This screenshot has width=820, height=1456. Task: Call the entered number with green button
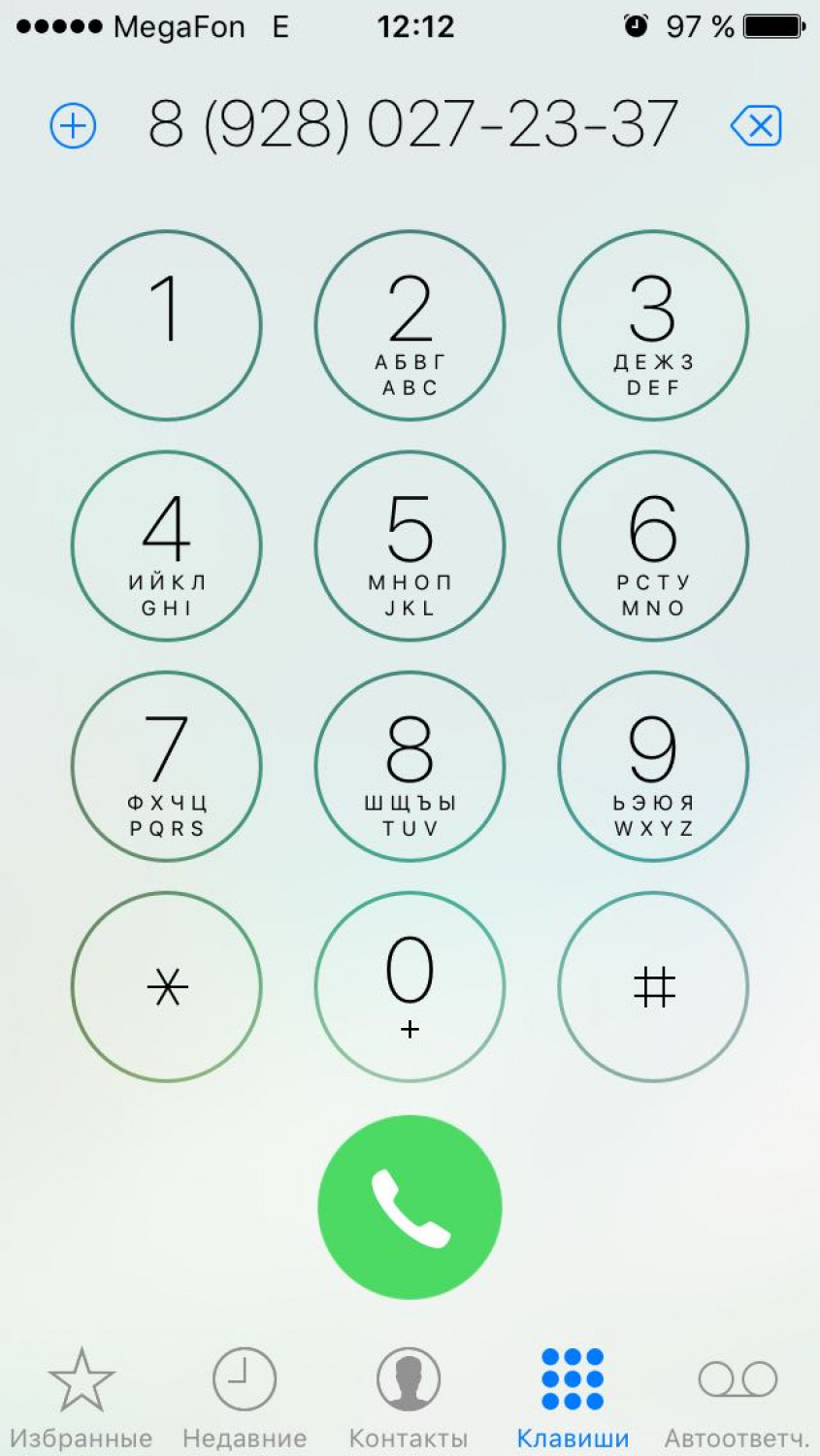point(410,1207)
